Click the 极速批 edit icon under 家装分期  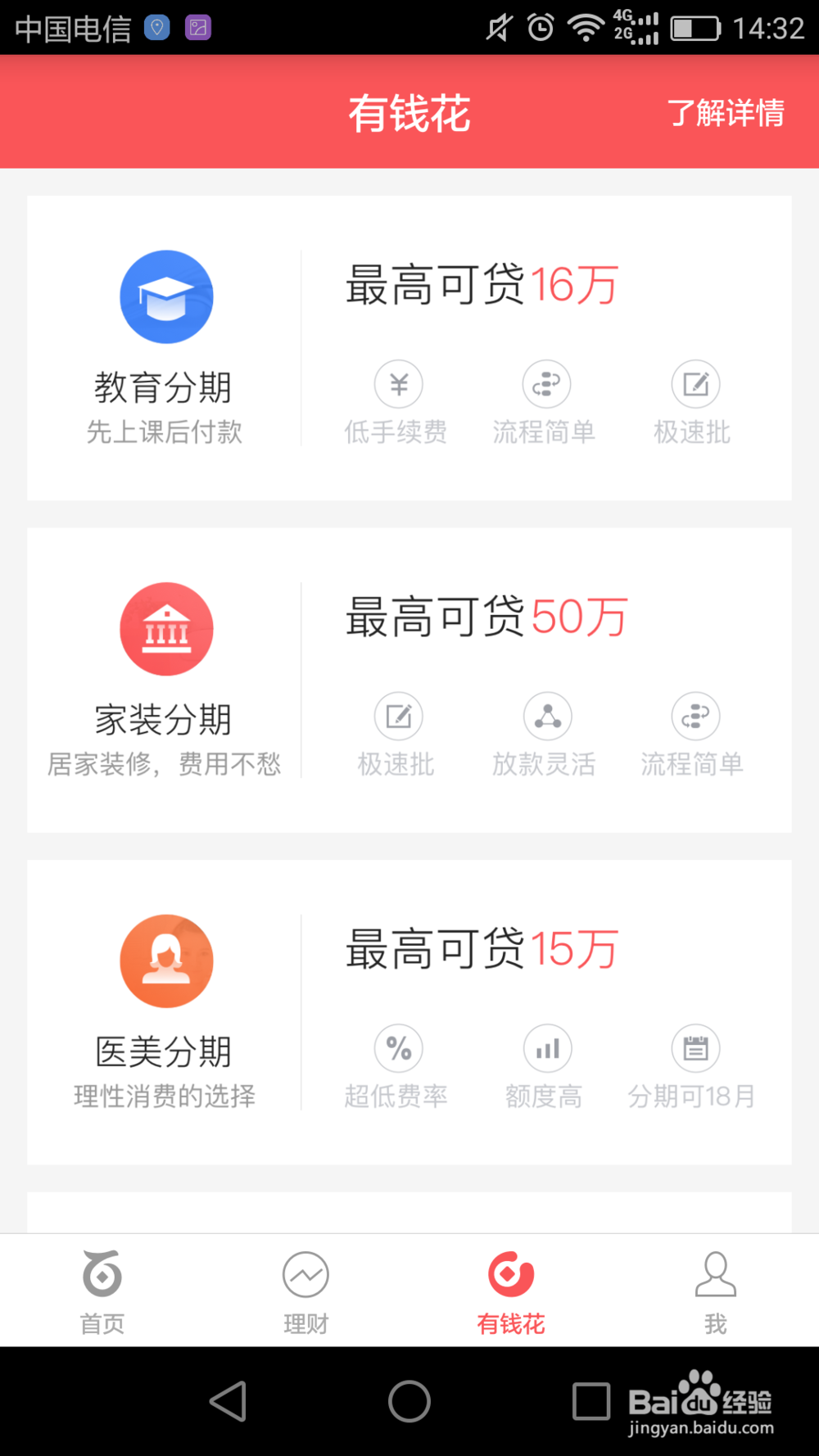(x=397, y=715)
